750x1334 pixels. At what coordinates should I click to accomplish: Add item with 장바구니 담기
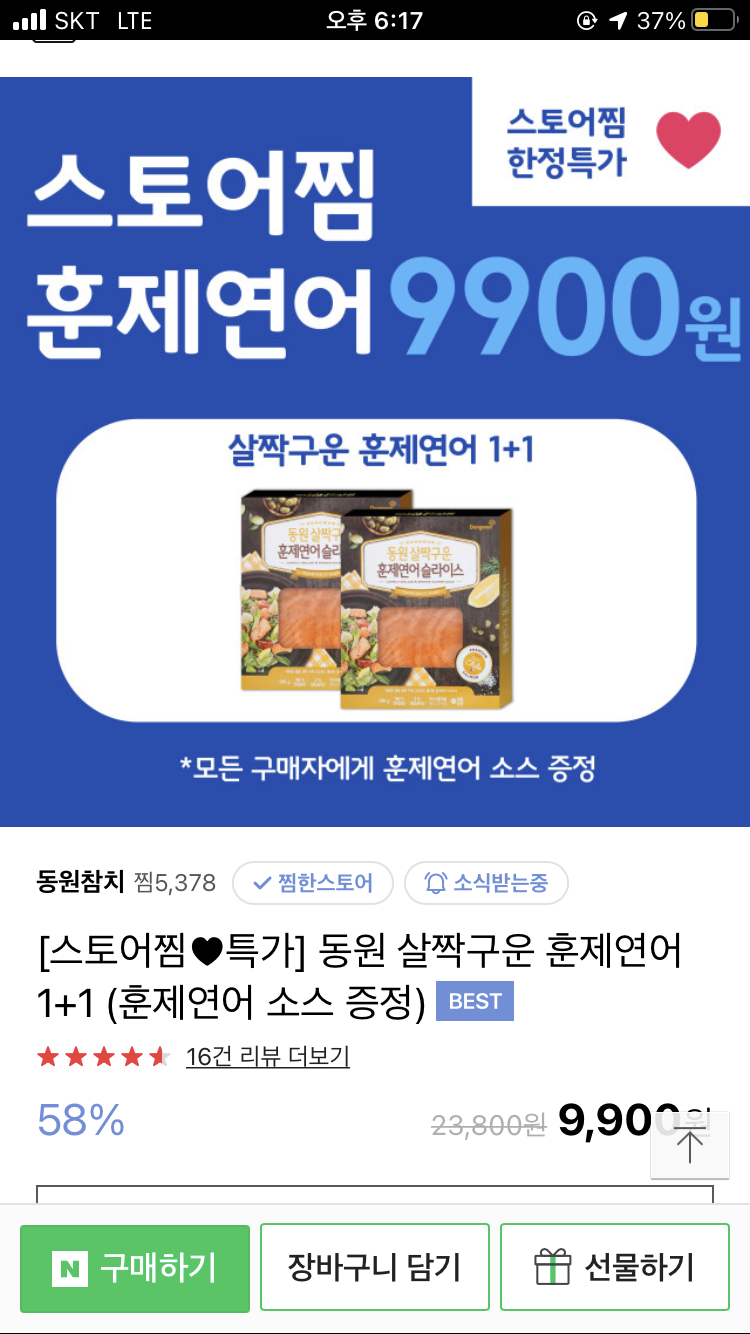pyautogui.click(x=375, y=1268)
